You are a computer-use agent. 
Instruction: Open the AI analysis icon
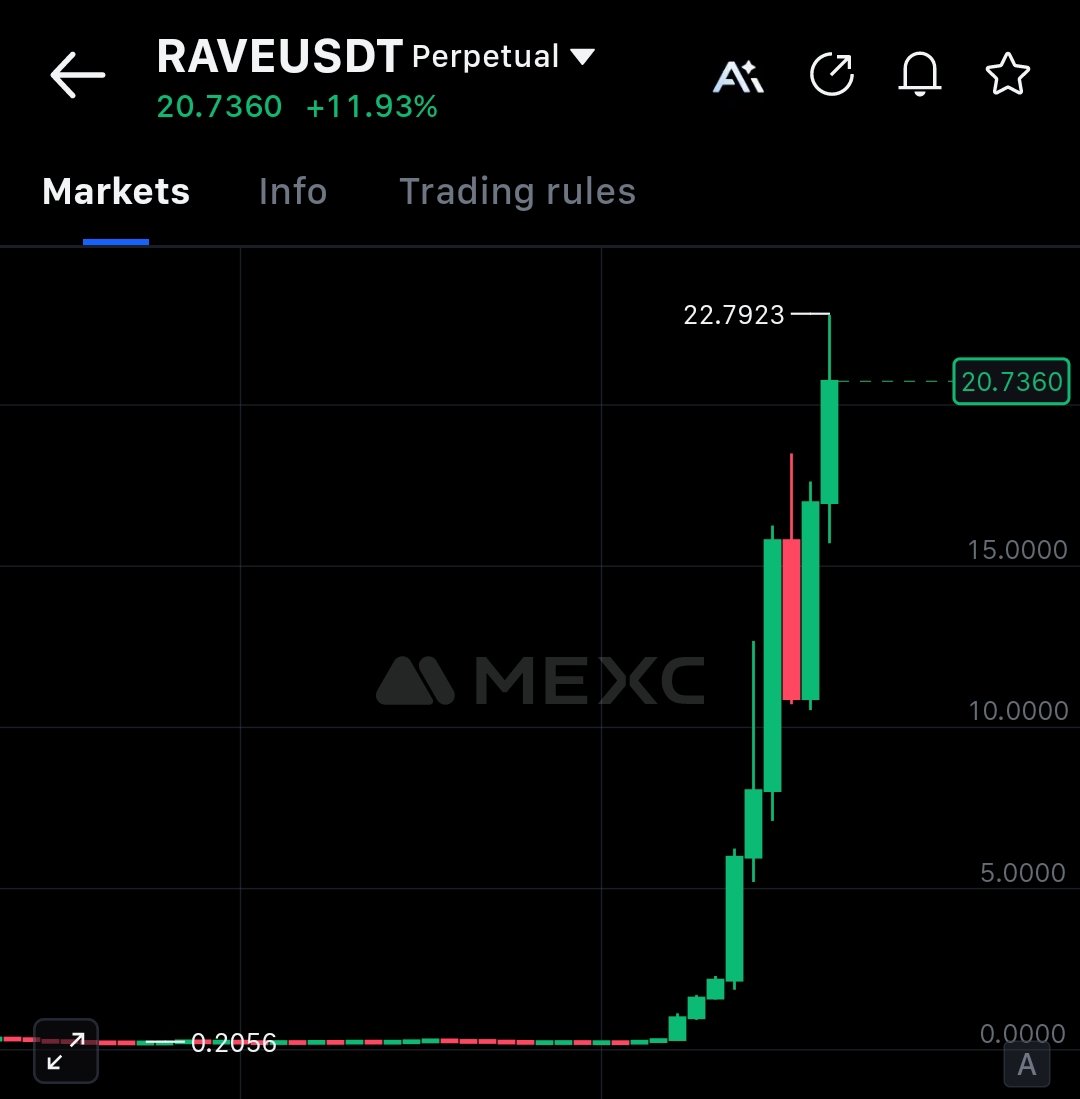[x=738, y=76]
